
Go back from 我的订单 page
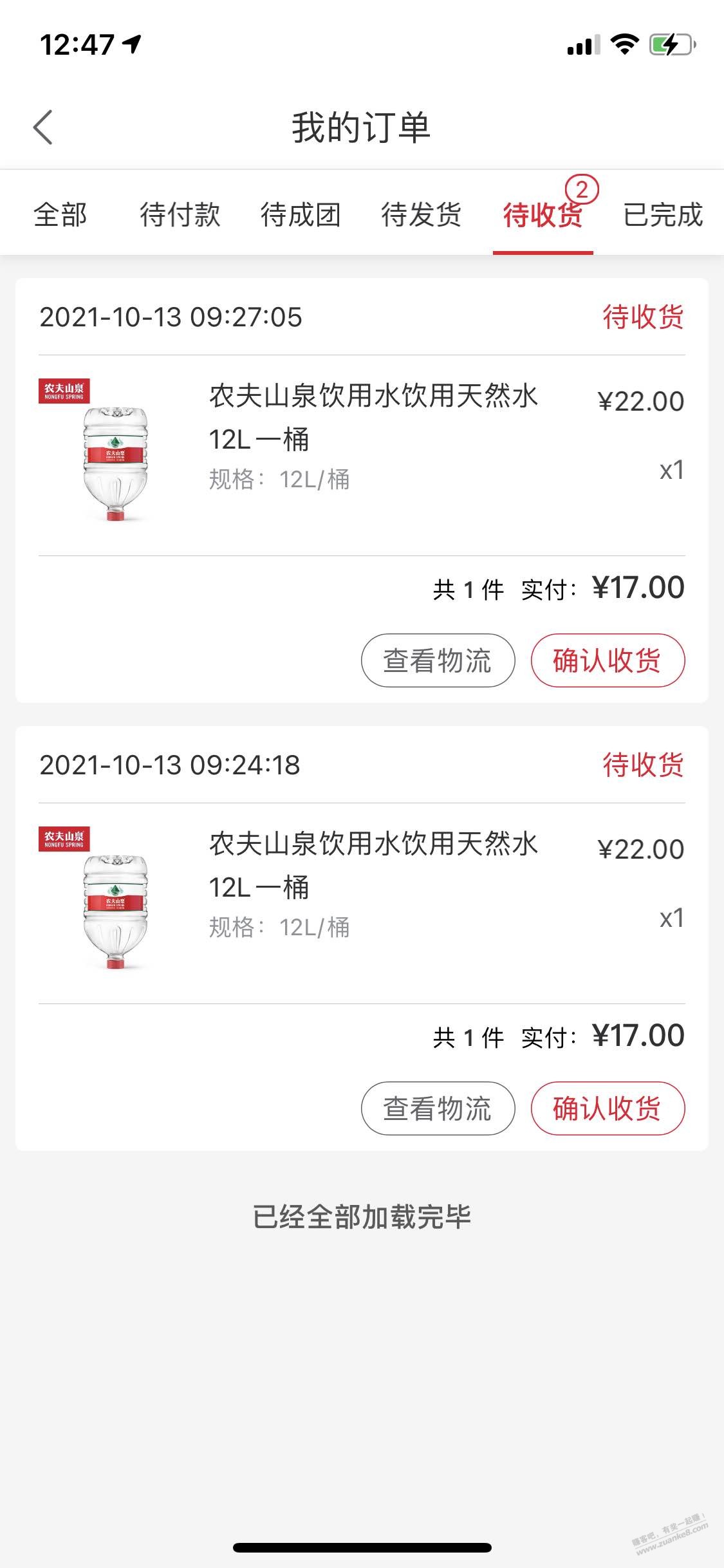click(x=42, y=127)
